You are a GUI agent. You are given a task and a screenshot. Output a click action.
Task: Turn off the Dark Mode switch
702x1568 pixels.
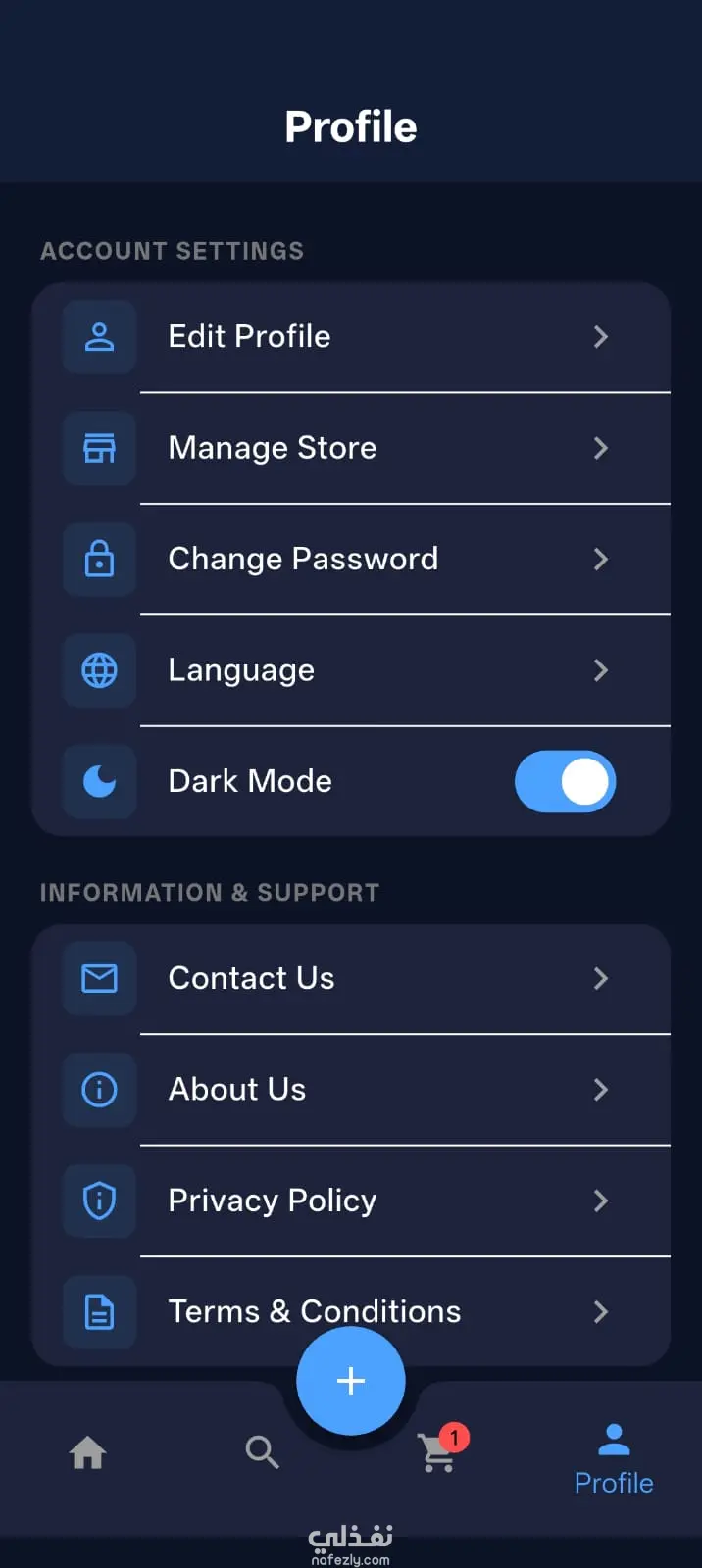click(565, 782)
